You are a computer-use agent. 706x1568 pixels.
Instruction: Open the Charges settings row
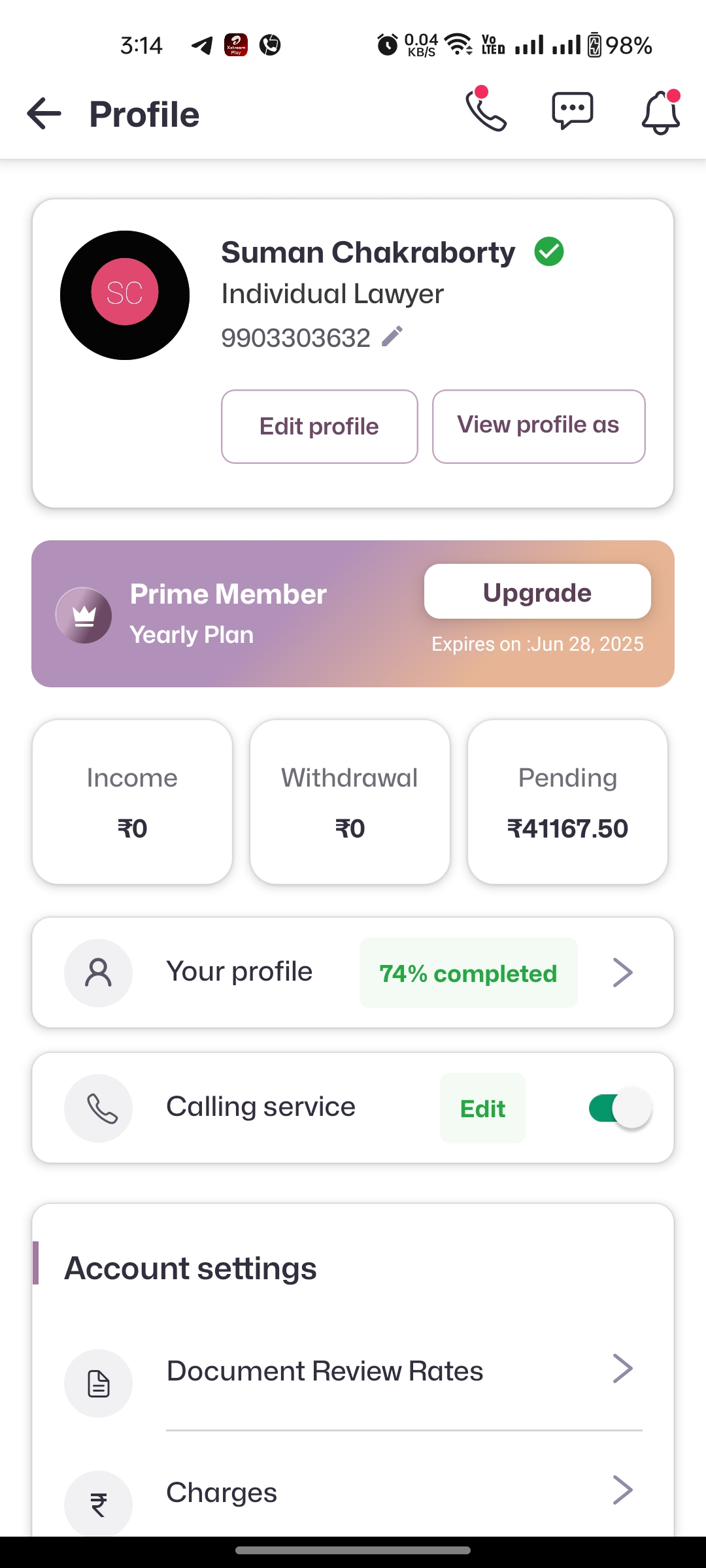353,1494
